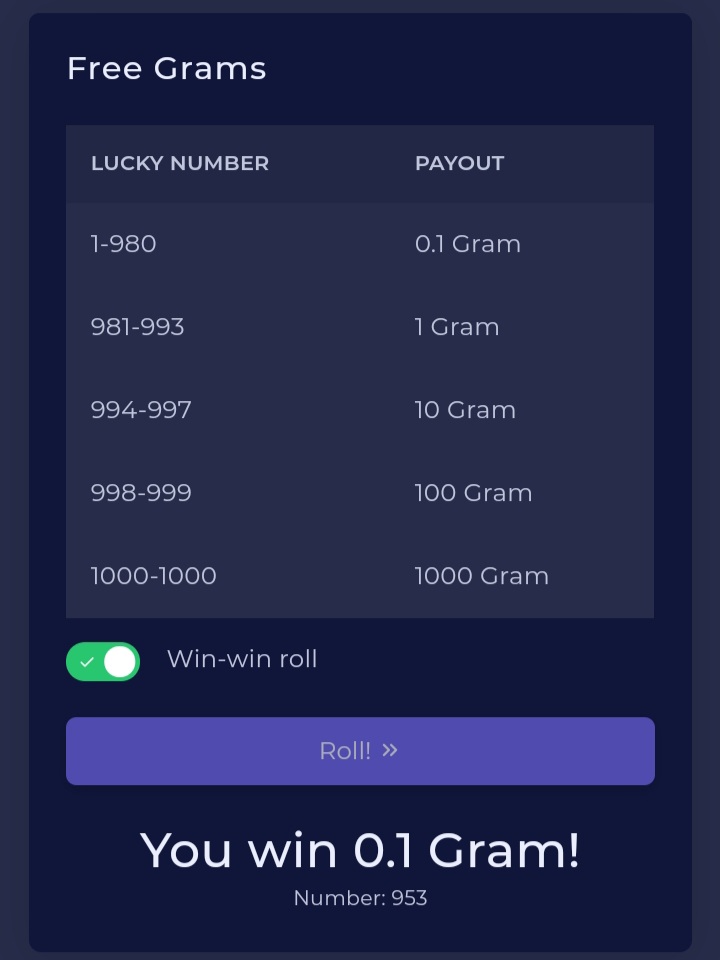Select the 981-993 lucky number range
This screenshot has height=960, width=720.
(x=137, y=326)
